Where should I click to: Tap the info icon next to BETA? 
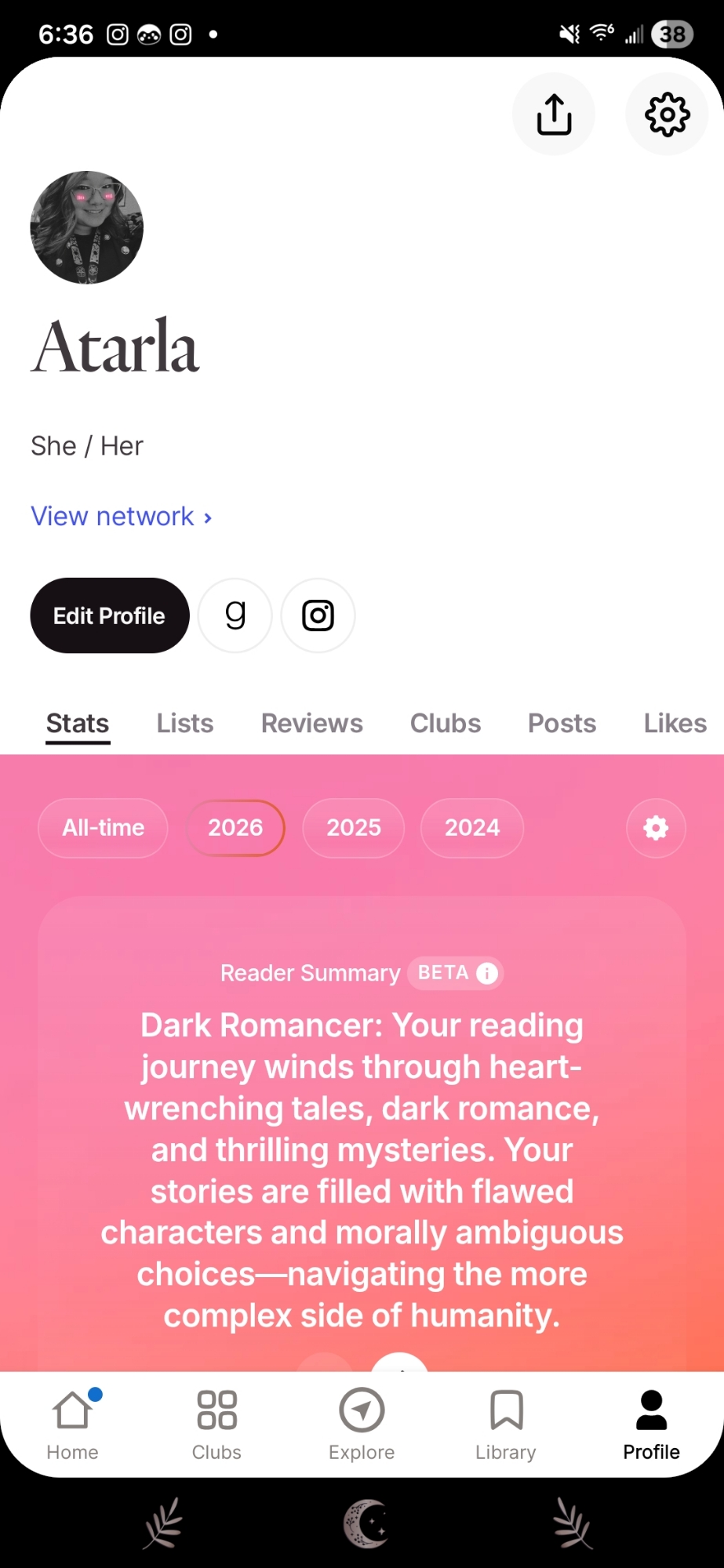487,973
